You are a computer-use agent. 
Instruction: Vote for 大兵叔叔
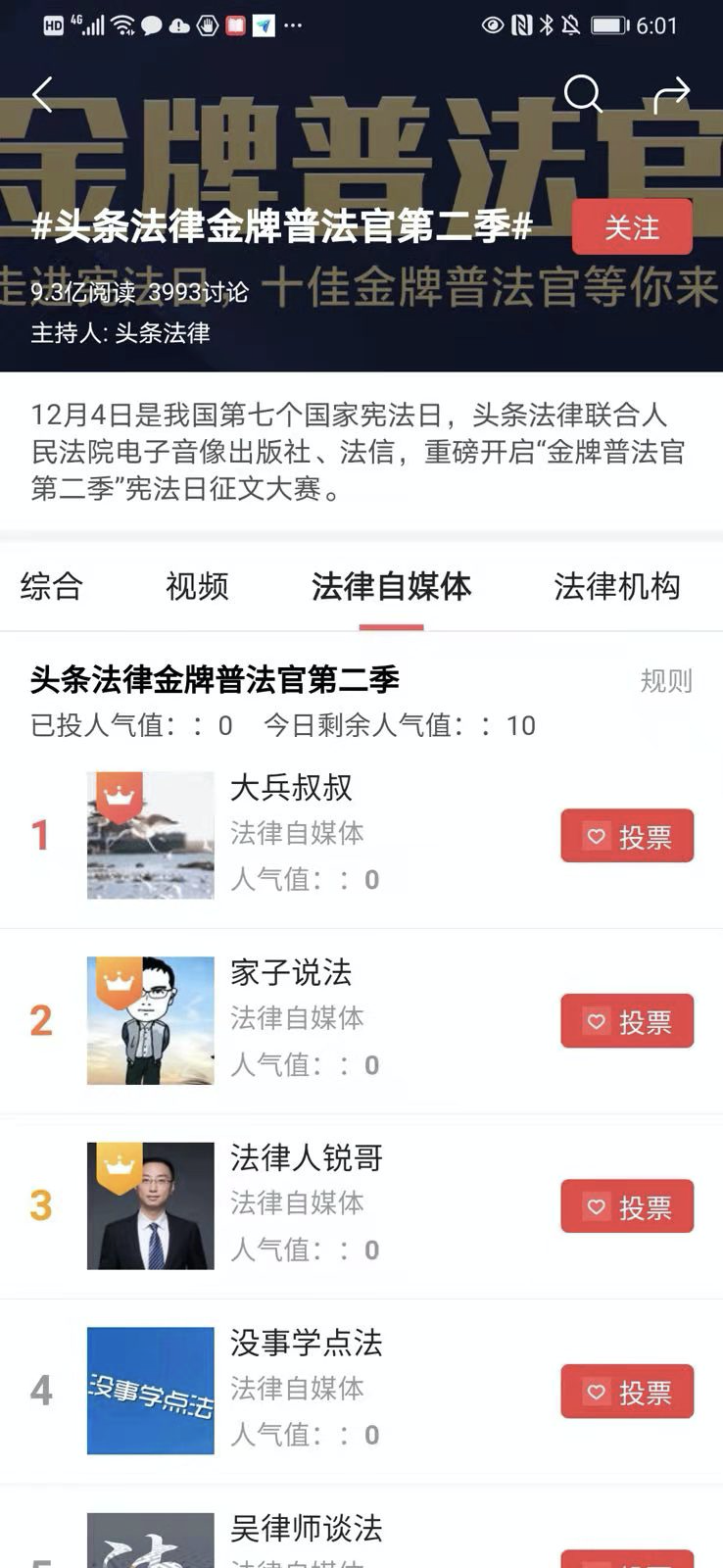pos(627,836)
